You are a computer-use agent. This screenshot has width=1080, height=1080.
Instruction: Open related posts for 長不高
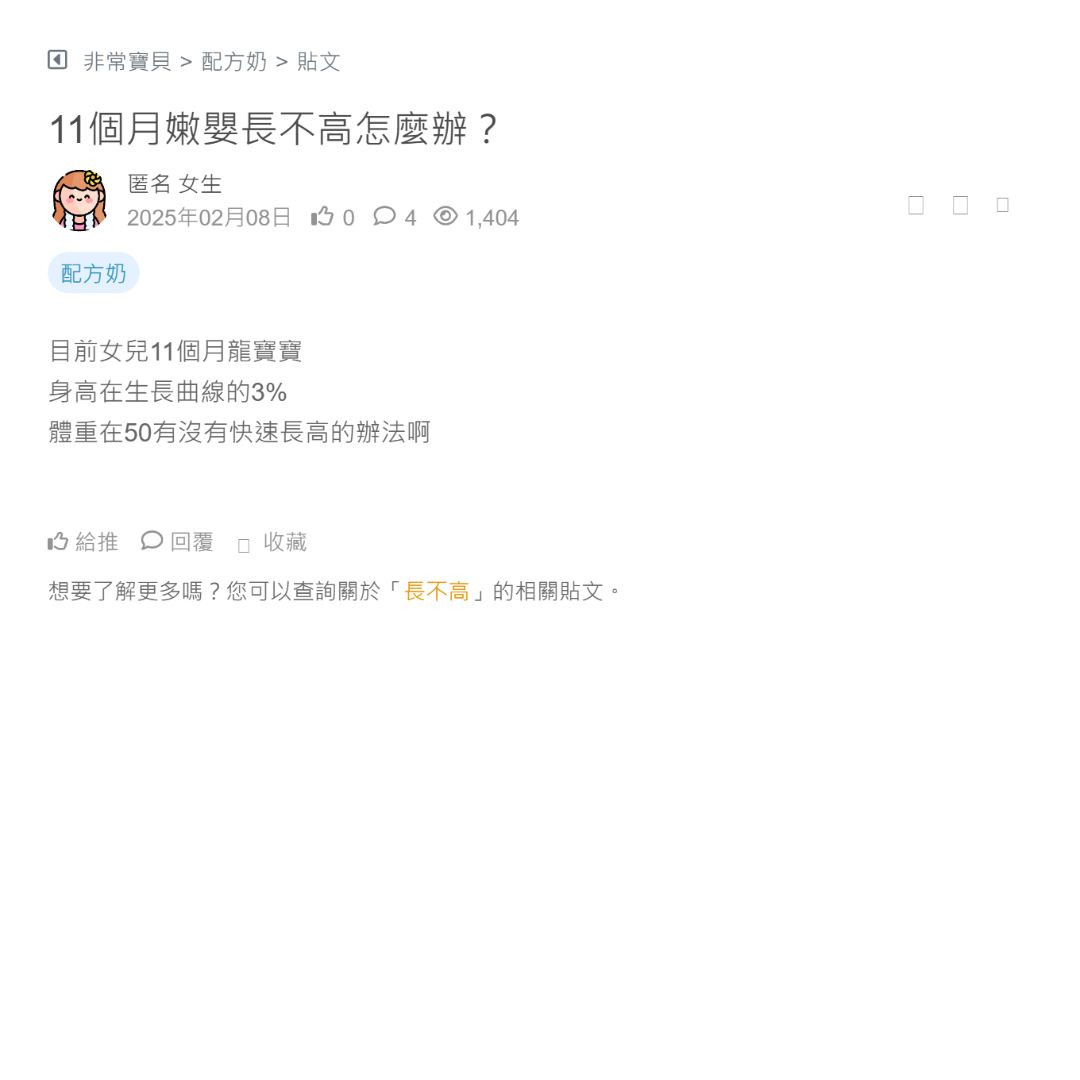point(436,591)
